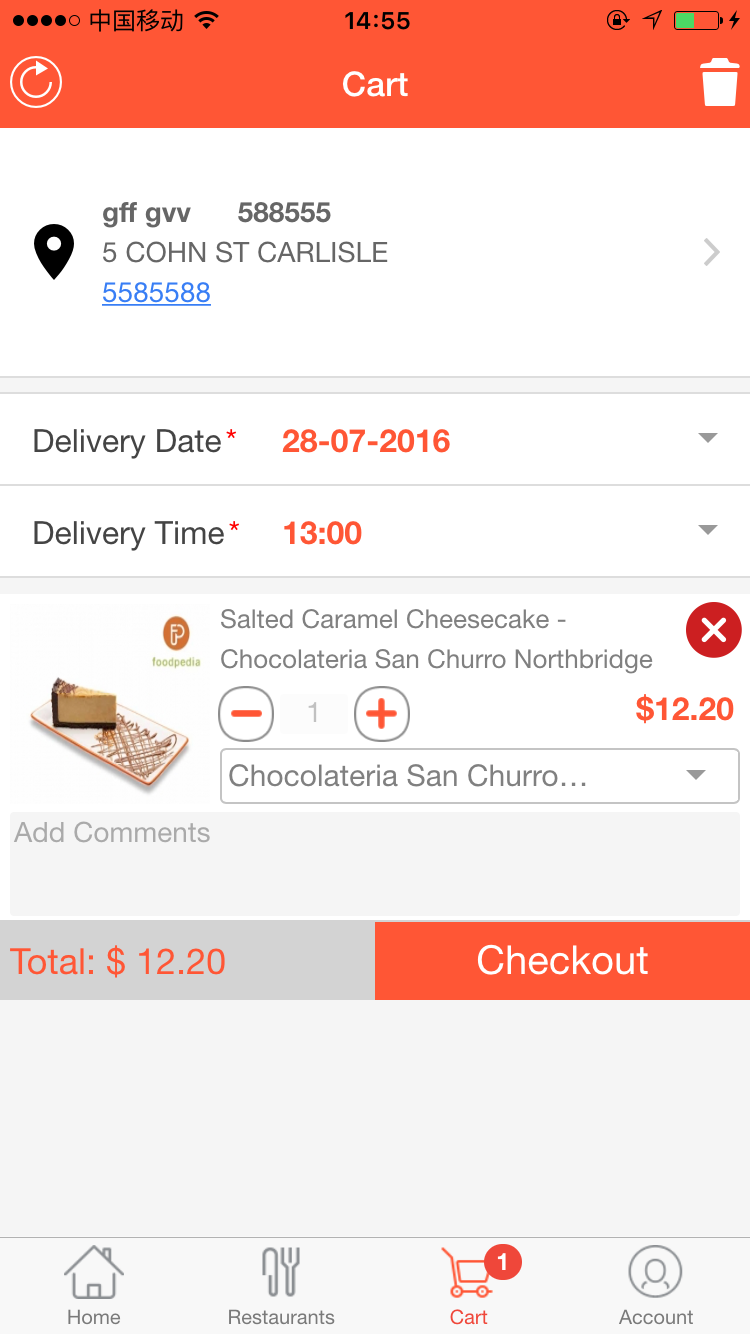Screen dimensions: 750x1334
Task: Select the Cart tab
Action: [x=469, y=1287]
